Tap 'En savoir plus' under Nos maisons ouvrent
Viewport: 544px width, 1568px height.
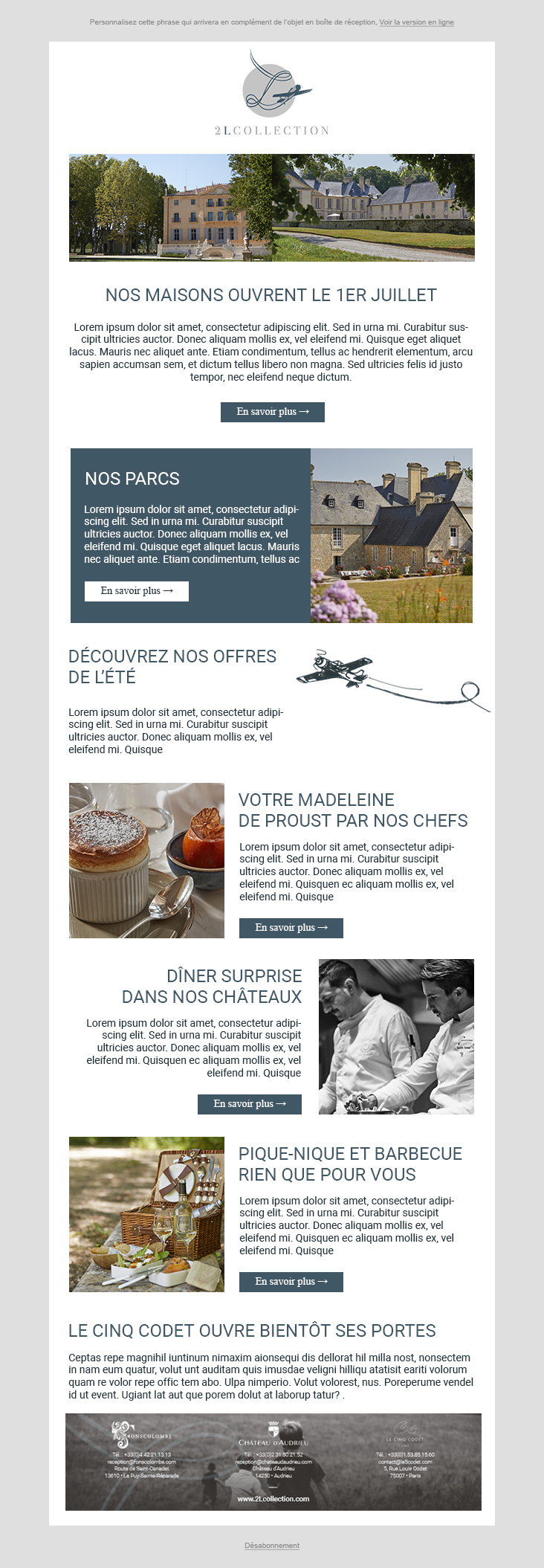point(273,412)
